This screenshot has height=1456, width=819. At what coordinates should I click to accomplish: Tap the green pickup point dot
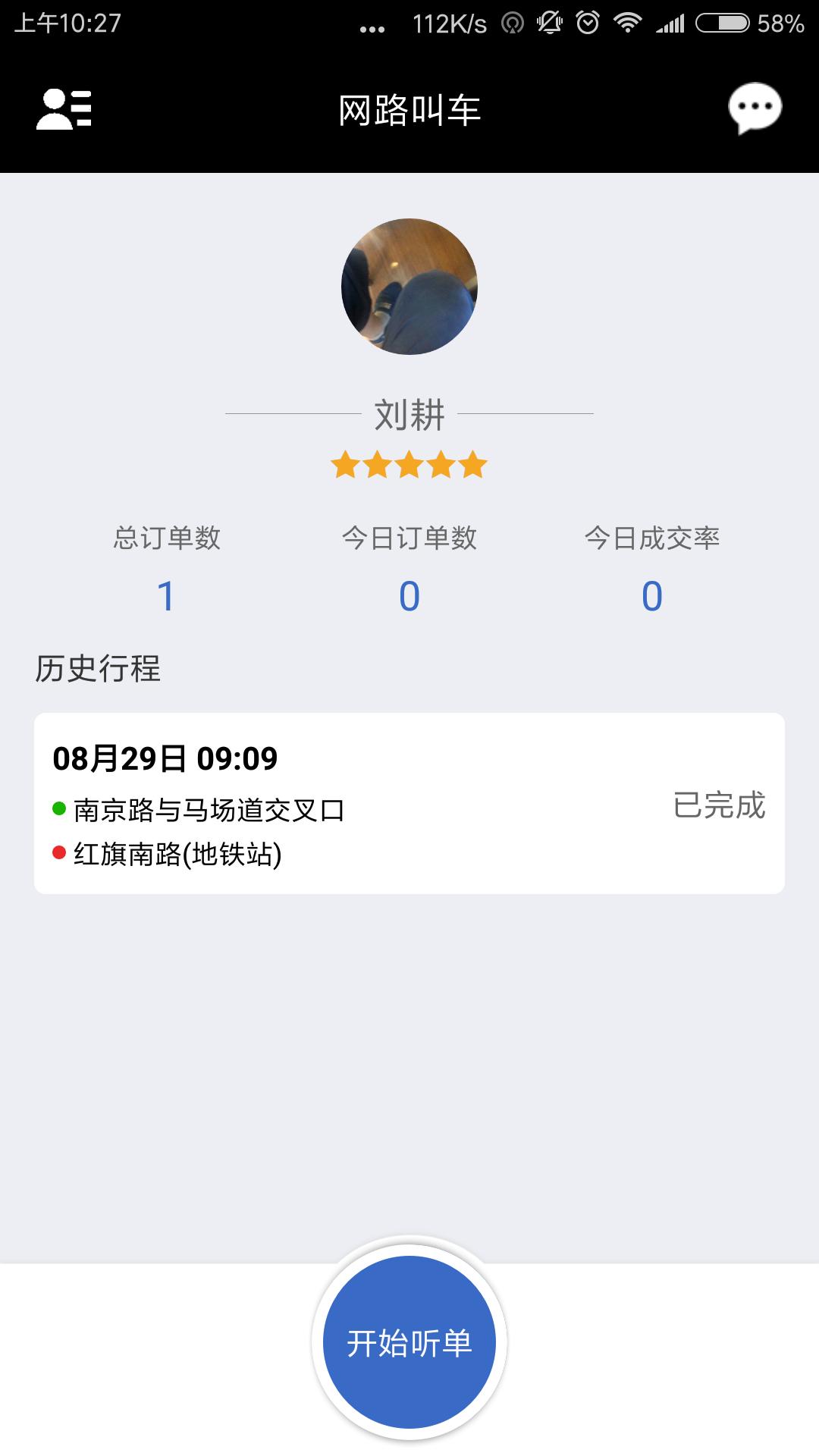pos(59,808)
